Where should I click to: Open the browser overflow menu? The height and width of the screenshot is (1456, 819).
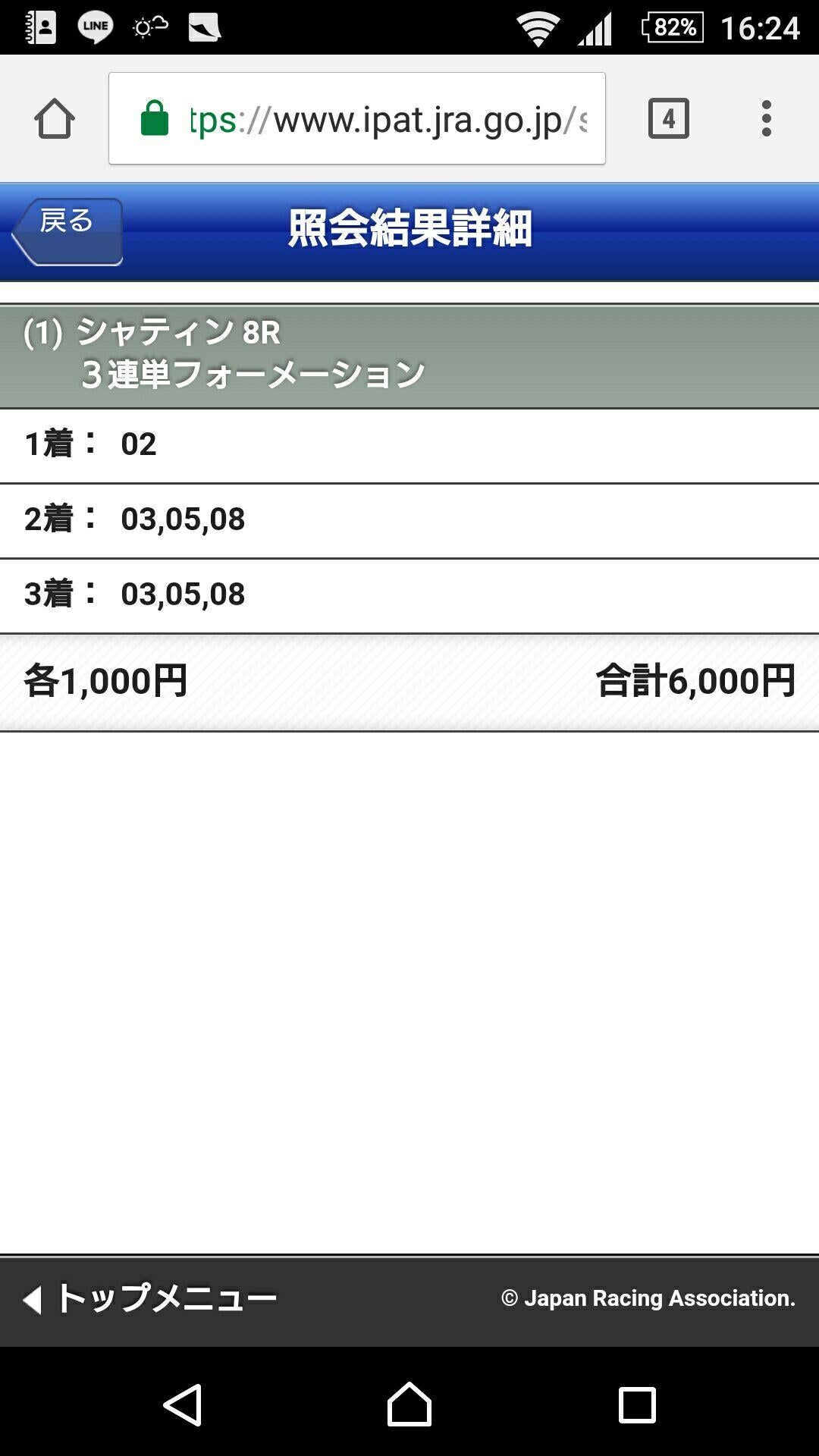[766, 119]
